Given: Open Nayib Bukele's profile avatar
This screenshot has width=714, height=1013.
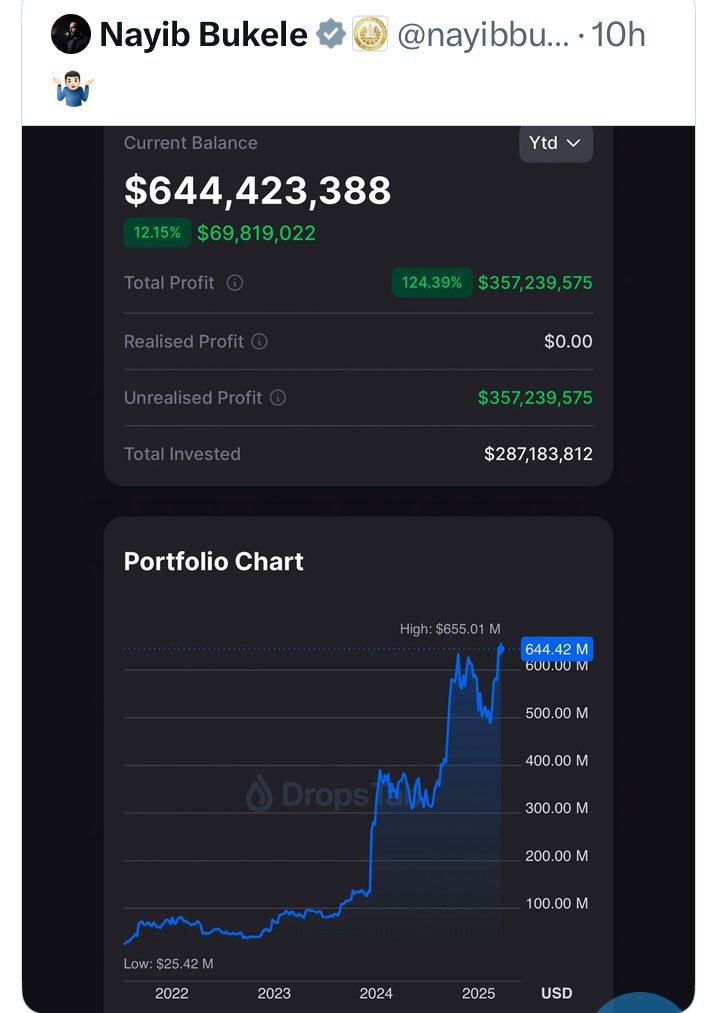Looking at the screenshot, I should point(71,35).
